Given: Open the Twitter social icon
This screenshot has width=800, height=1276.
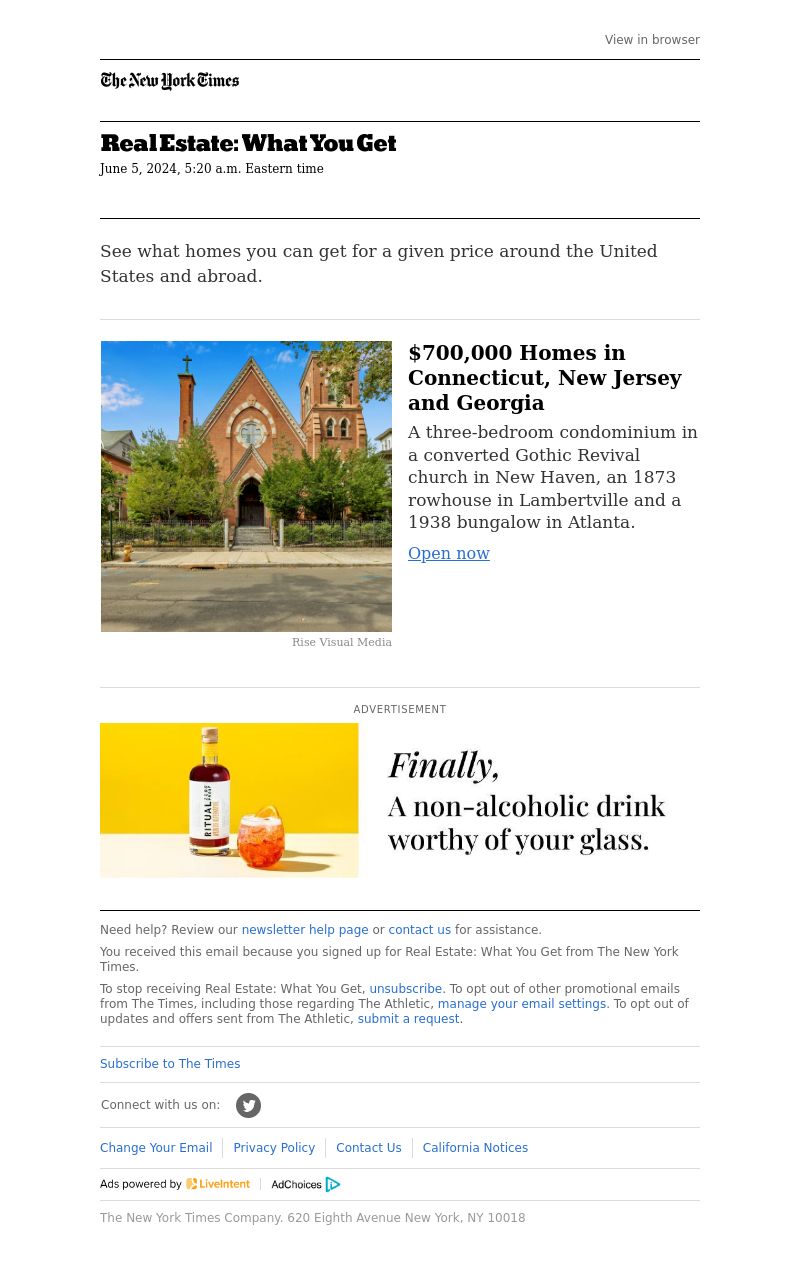Looking at the screenshot, I should (248, 1105).
